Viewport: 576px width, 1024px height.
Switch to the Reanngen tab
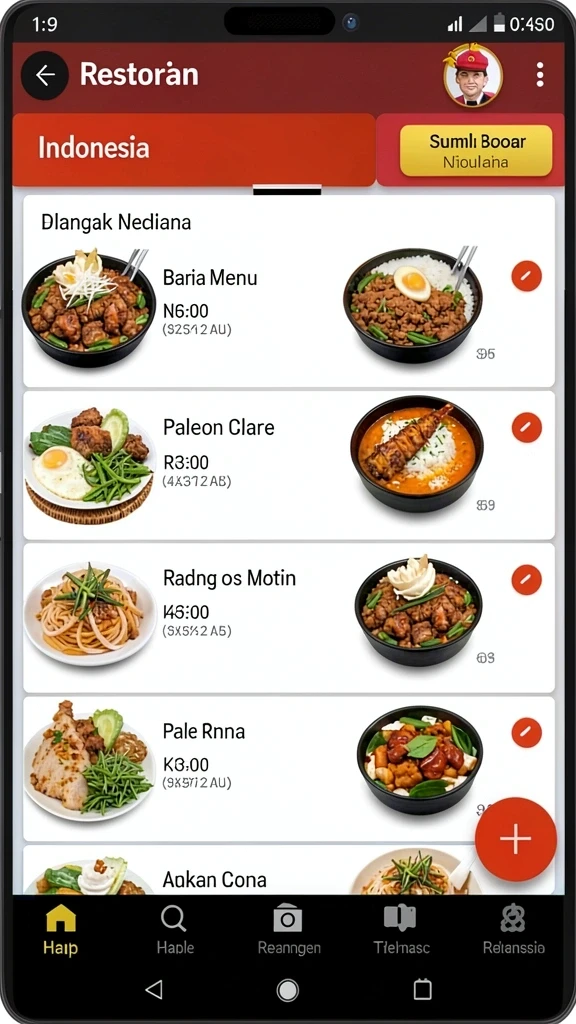(289, 930)
